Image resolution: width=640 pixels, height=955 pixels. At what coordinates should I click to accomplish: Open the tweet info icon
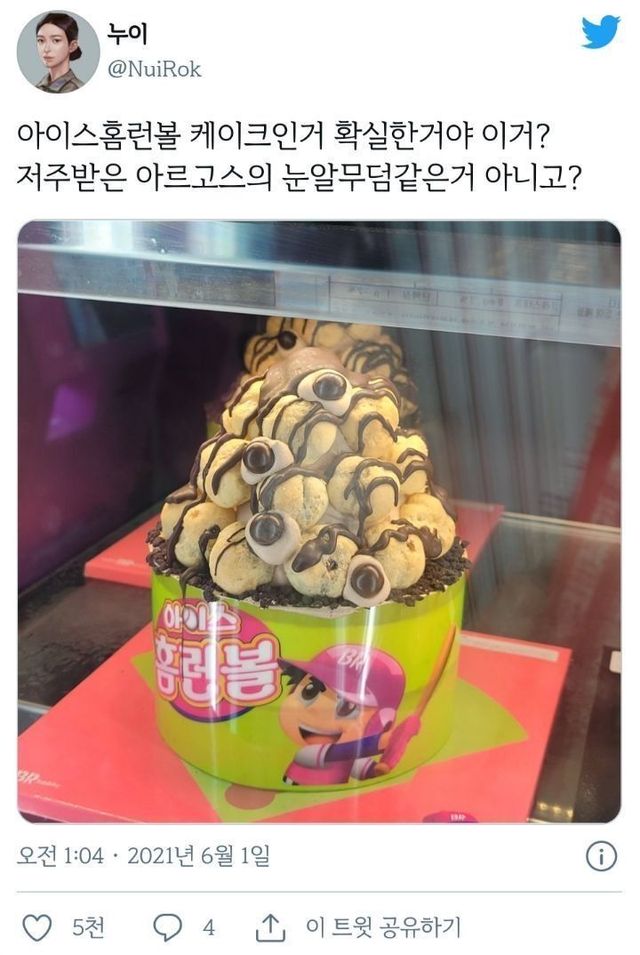601,857
